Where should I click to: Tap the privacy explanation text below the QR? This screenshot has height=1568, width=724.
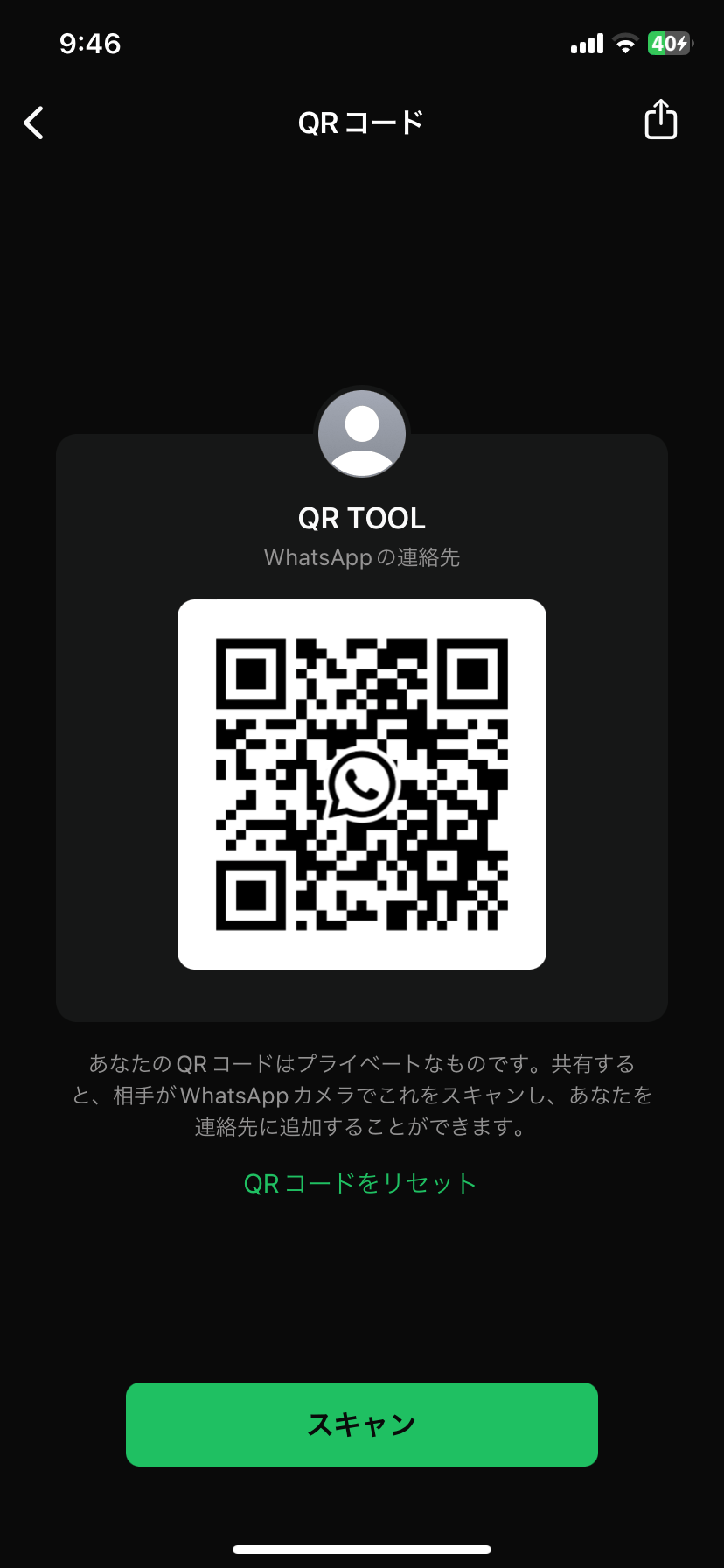pos(361,1095)
